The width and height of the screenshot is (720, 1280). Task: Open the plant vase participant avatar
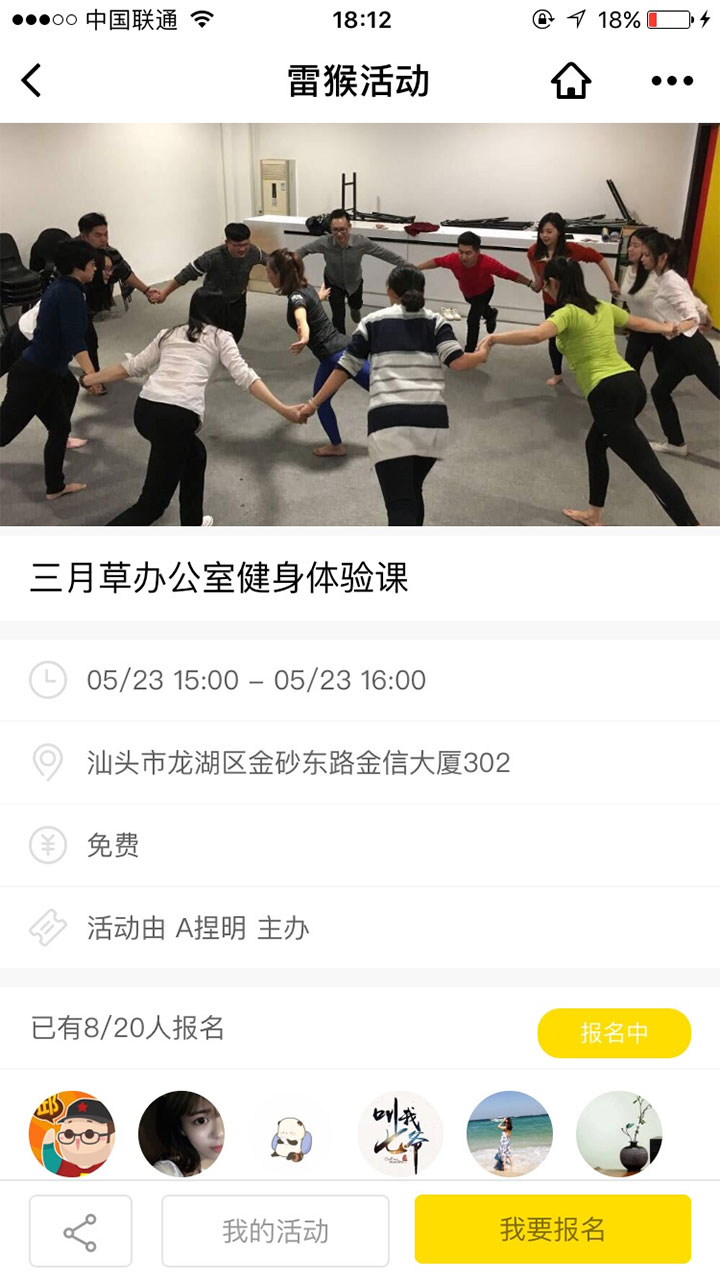[x=619, y=1134]
